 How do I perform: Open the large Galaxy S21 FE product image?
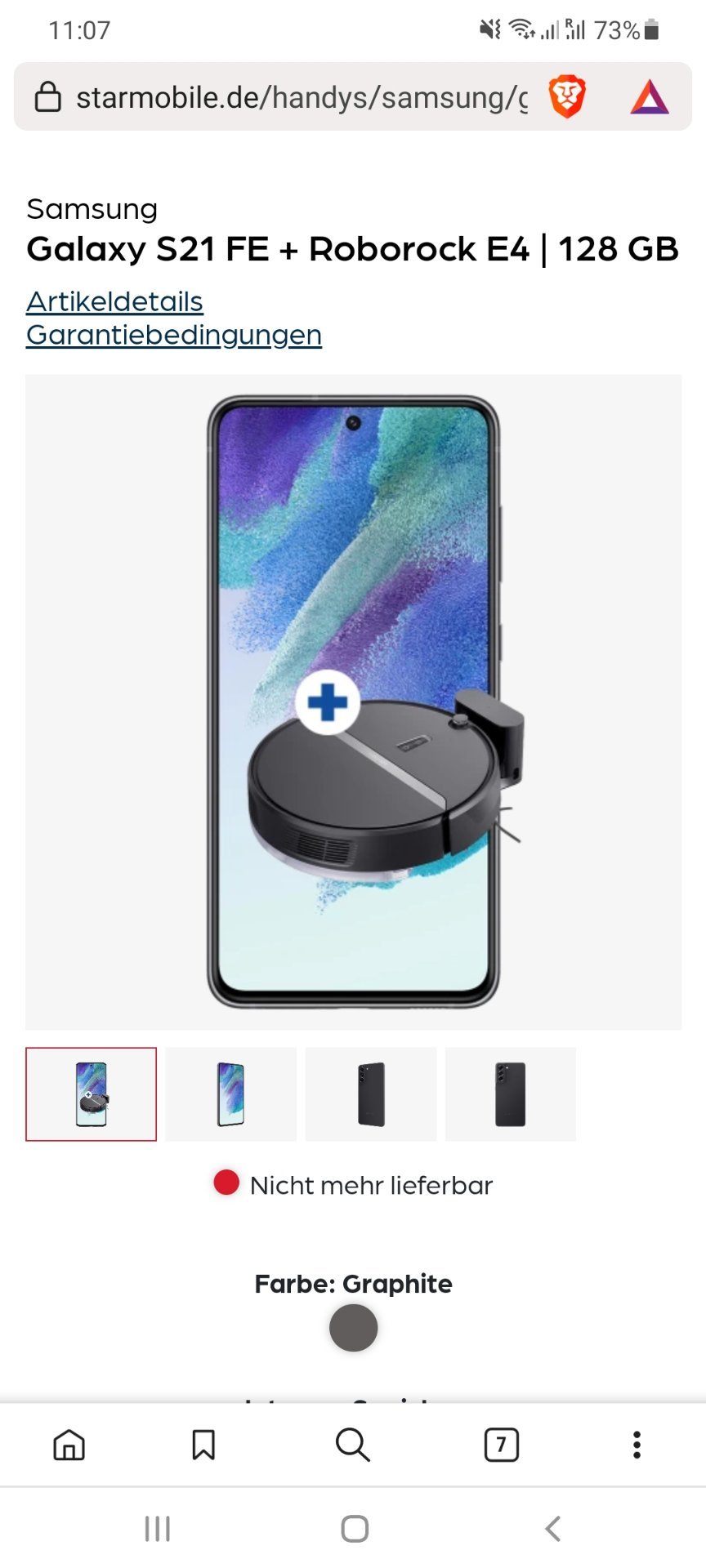click(353, 702)
